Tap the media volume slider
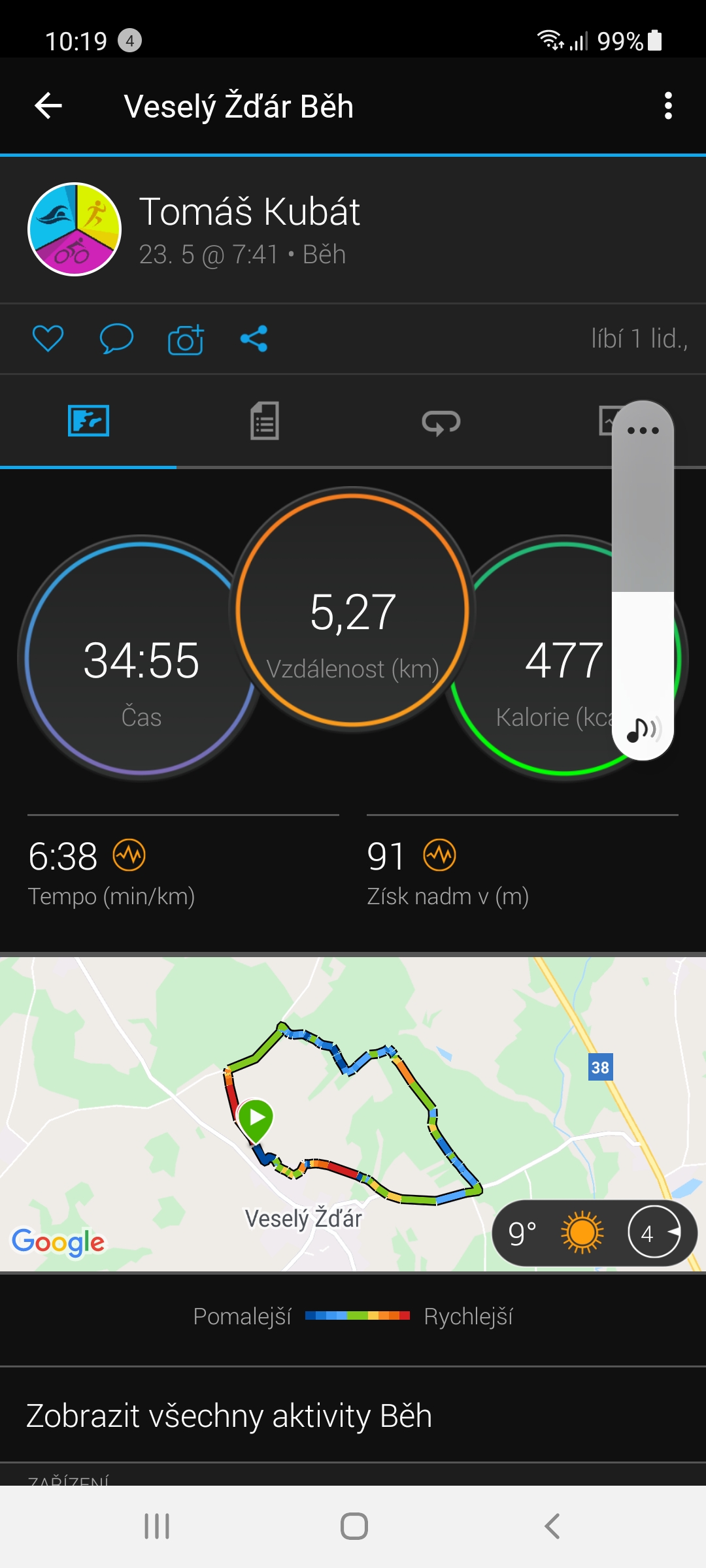 [x=643, y=580]
